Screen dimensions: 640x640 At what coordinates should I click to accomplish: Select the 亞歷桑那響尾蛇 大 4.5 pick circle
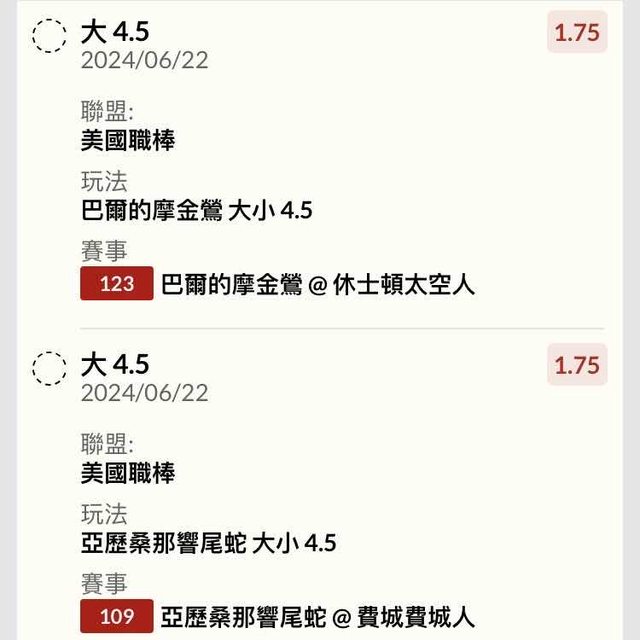click(x=49, y=367)
